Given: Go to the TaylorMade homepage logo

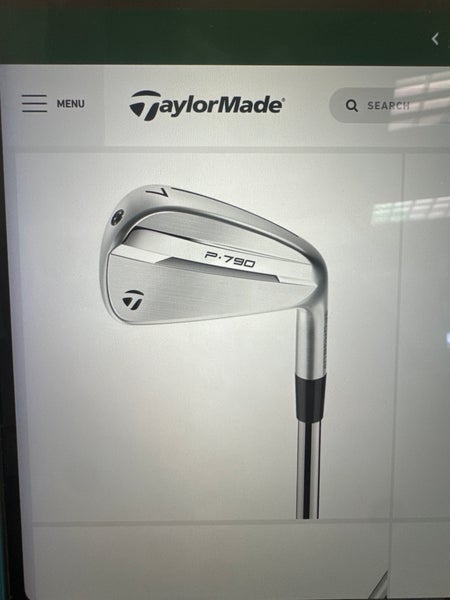Looking at the screenshot, I should click(x=207, y=105).
